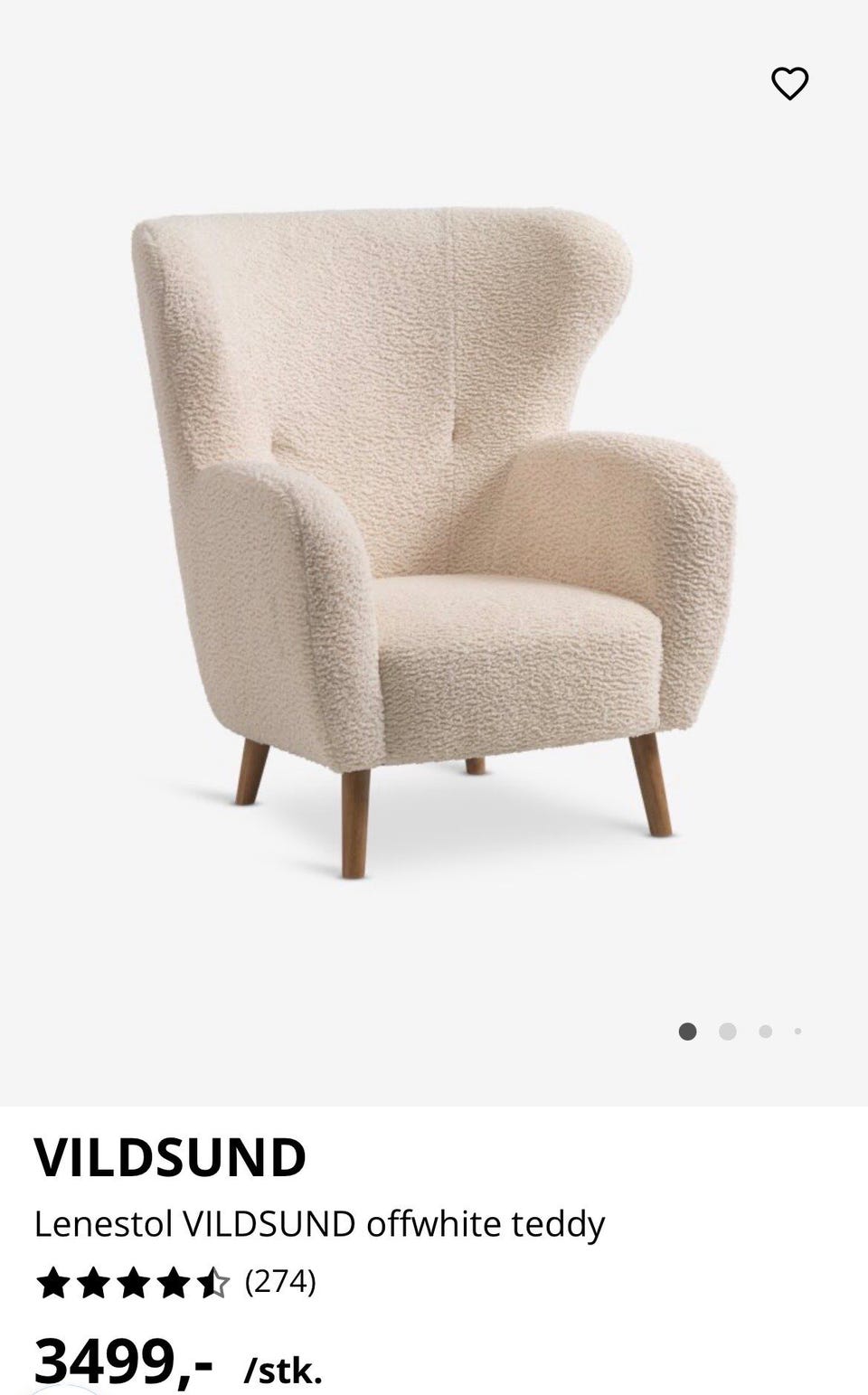The image size is (868, 1395).
Task: Add VILDSUND chair to favorites with heart
Action: 789,84
